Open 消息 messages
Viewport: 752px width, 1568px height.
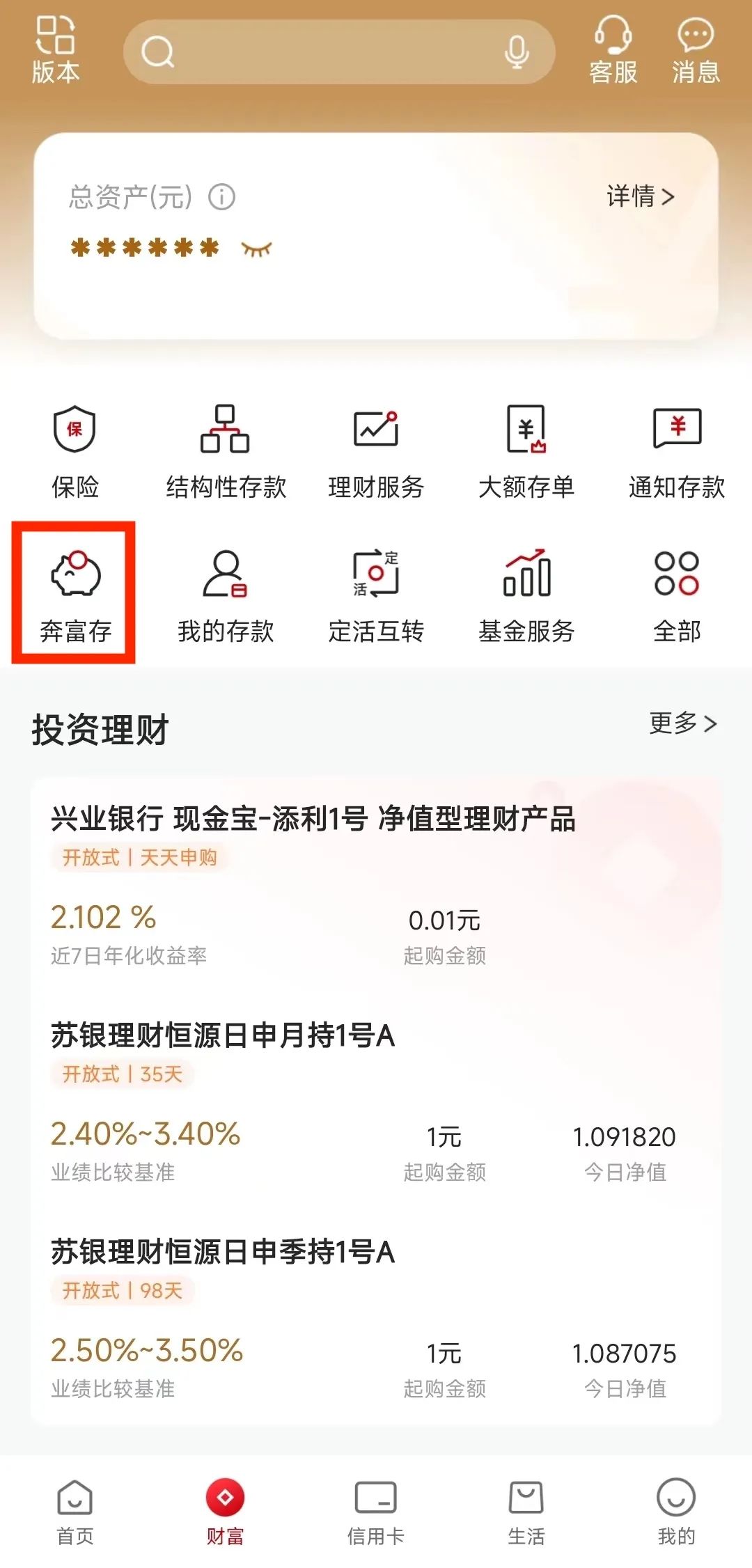coord(695,50)
